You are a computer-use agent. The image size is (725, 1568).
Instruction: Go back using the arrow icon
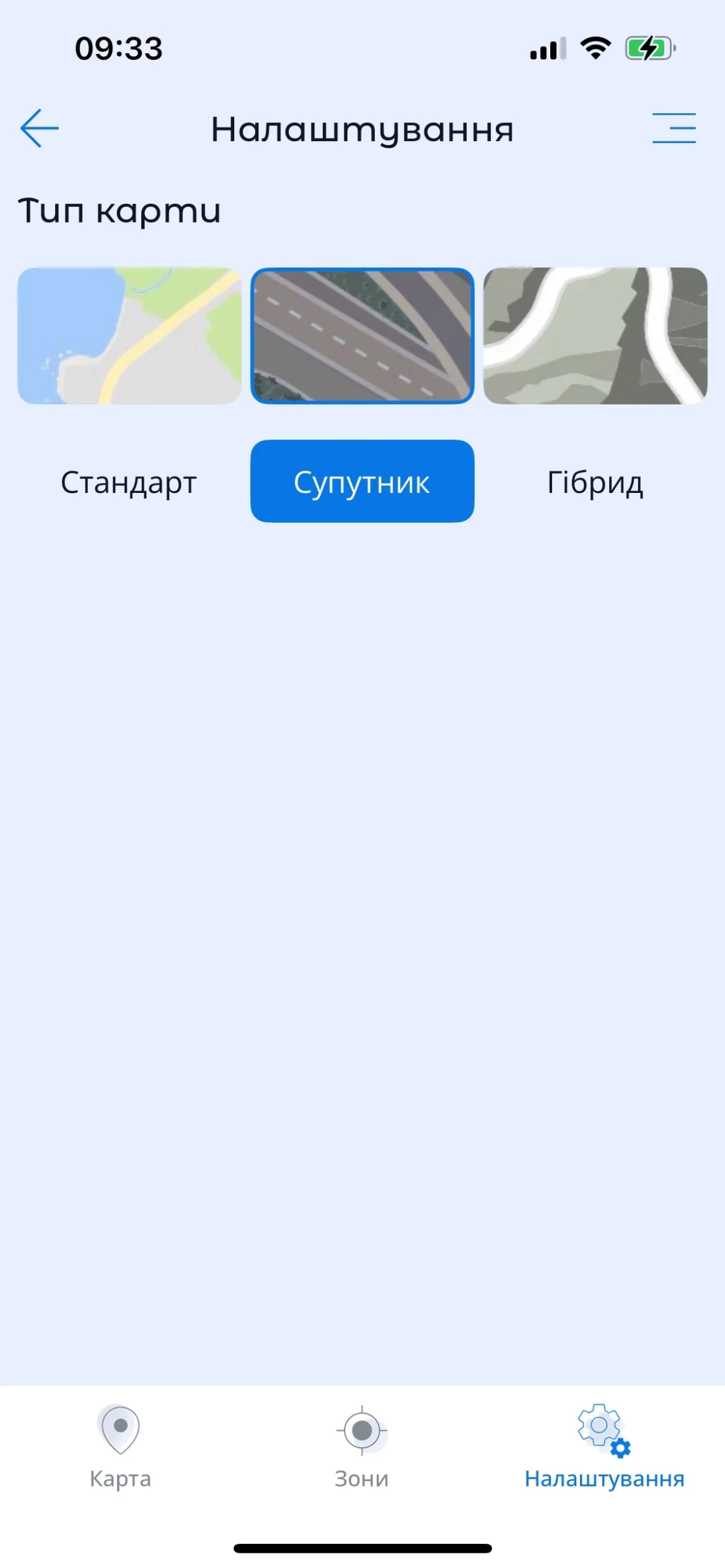[x=39, y=128]
